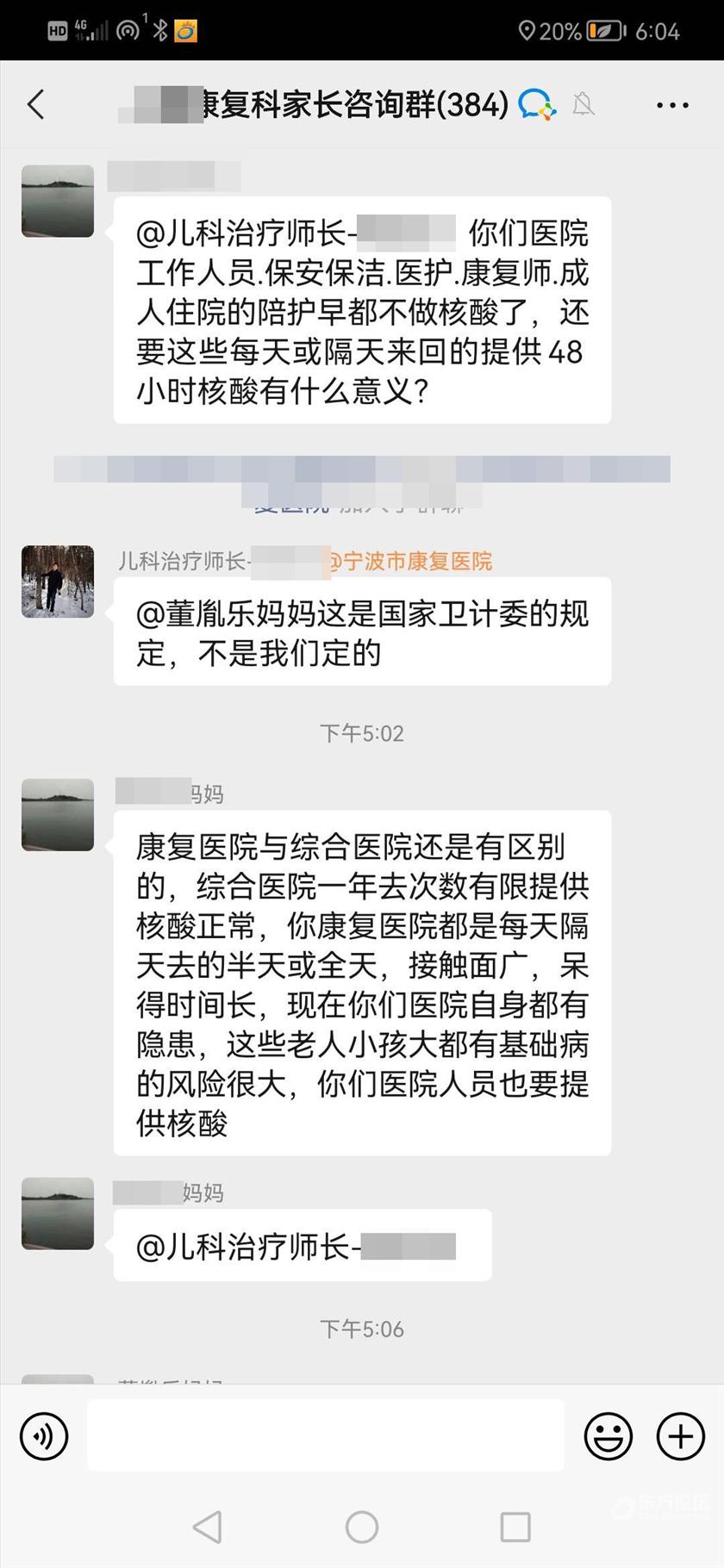Viewport: 724px width, 1568px height.
Task: Open the three-dot chat options menu
Action: (671, 105)
